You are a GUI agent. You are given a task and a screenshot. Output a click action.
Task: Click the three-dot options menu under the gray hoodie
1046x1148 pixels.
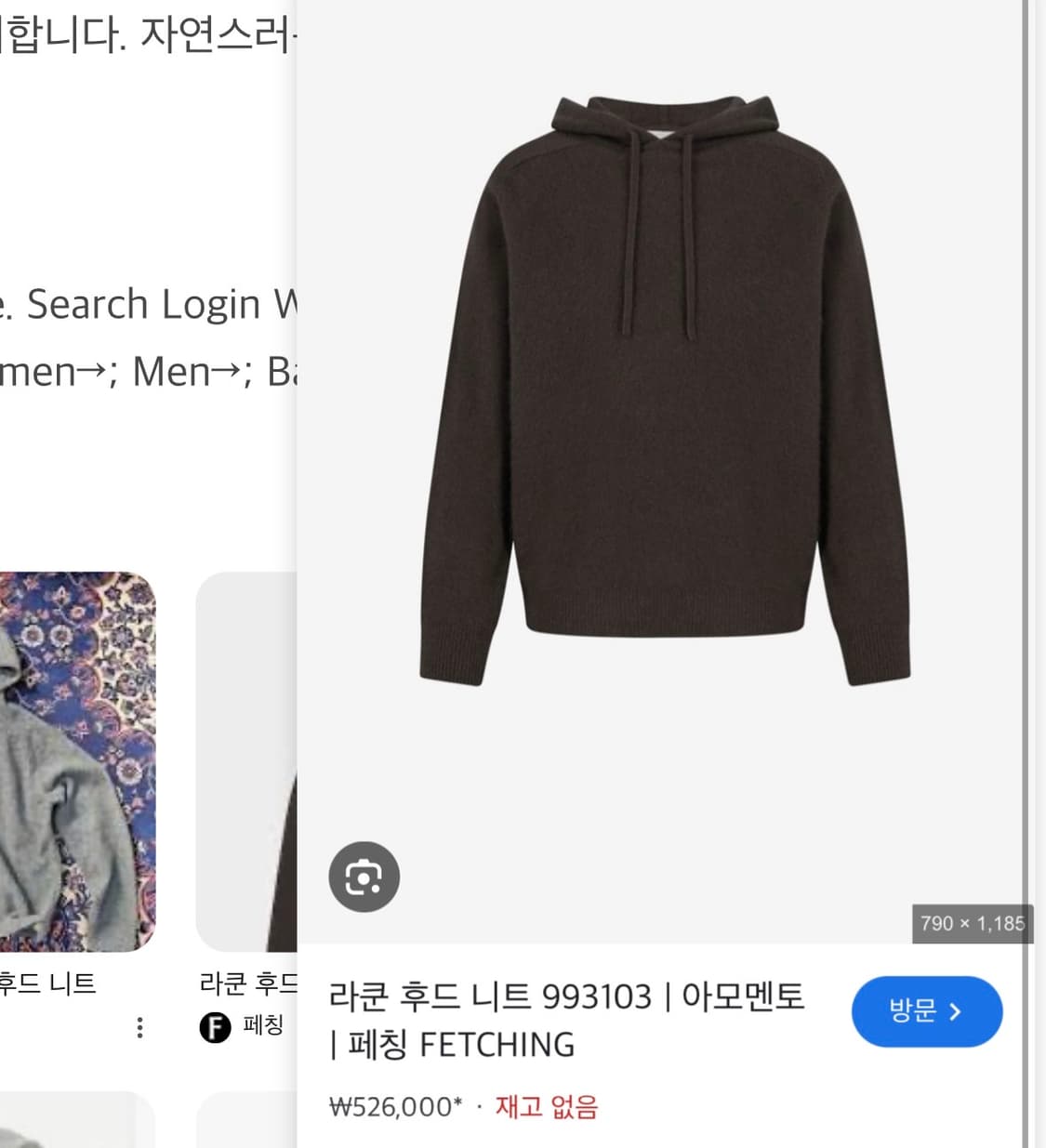pos(139,1026)
